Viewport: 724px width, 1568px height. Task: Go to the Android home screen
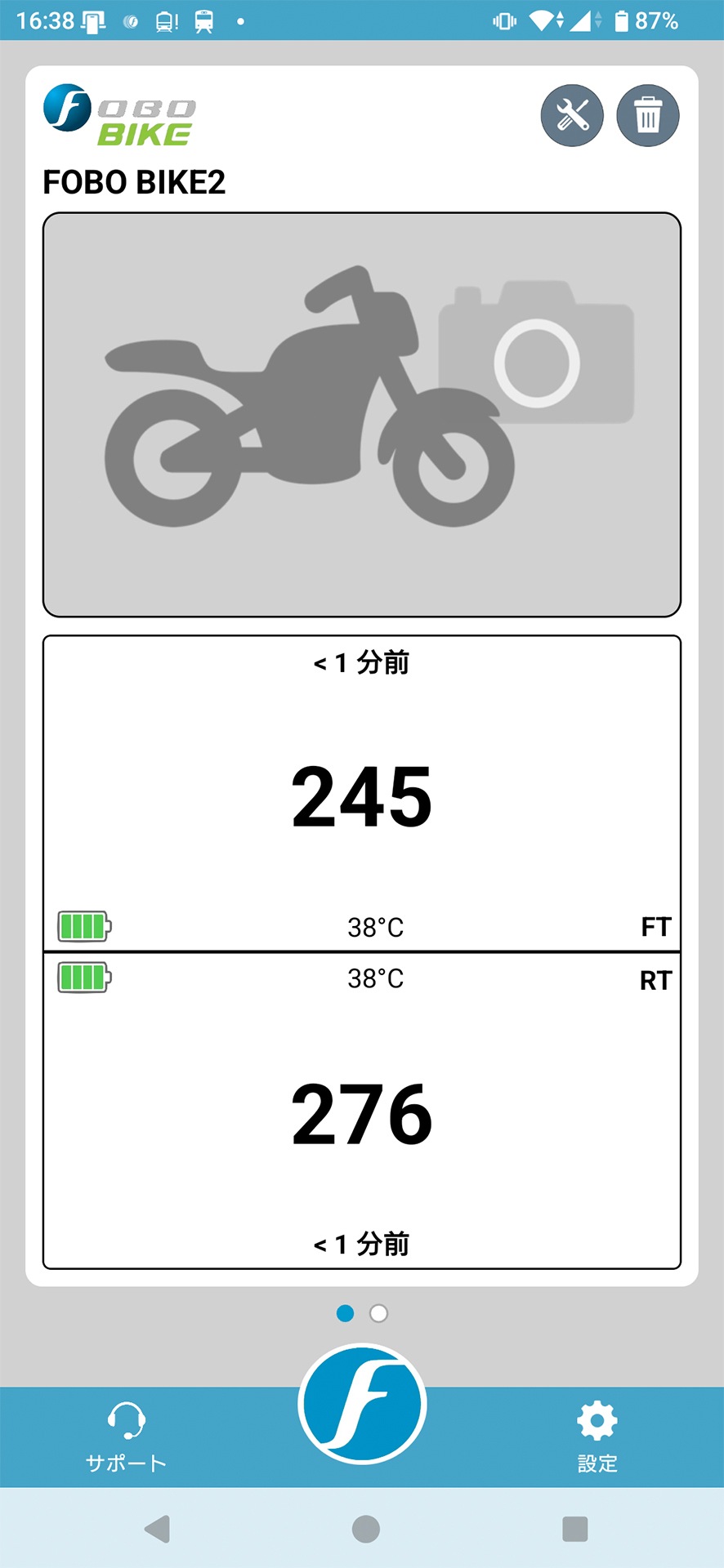click(x=365, y=1529)
